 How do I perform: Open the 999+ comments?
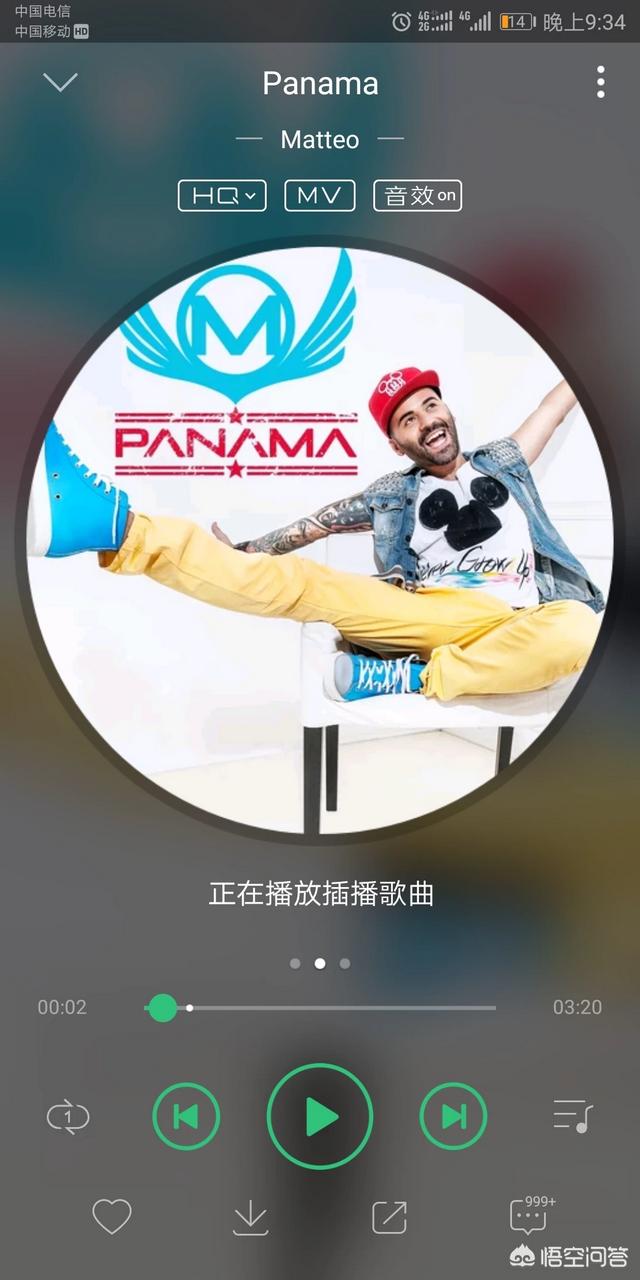coord(530,1214)
